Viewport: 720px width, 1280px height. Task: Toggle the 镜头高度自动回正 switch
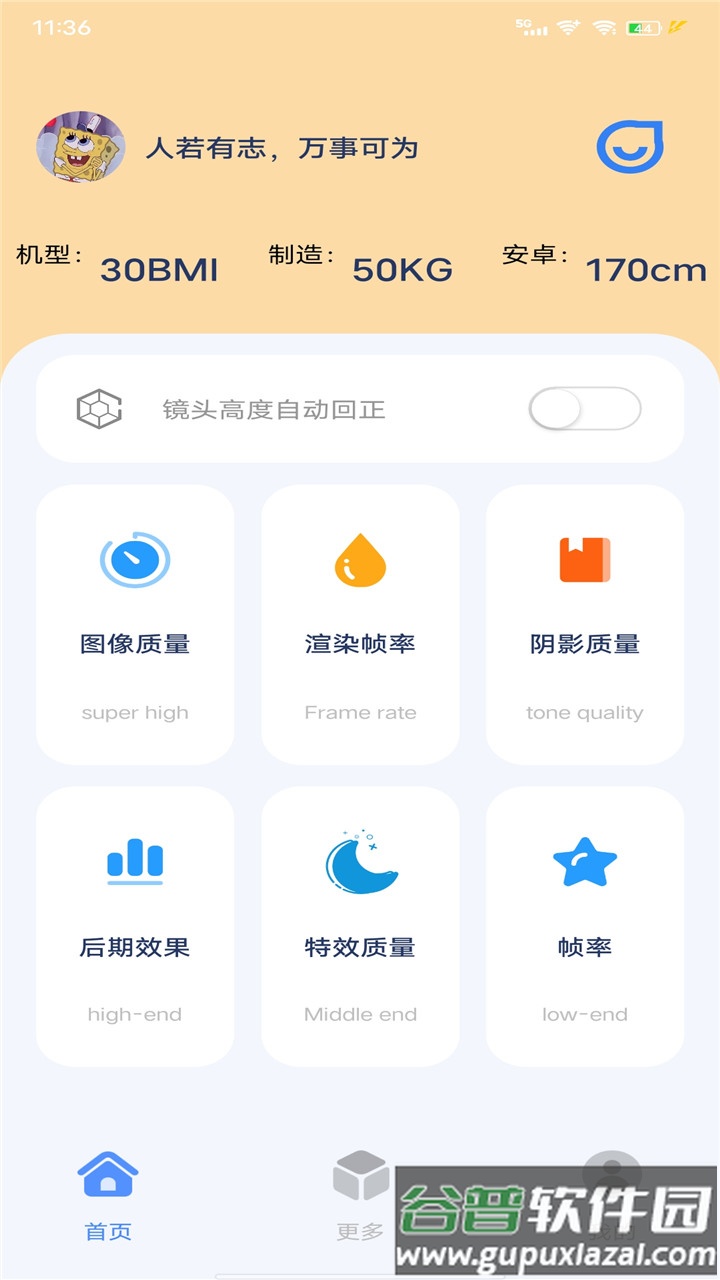(x=584, y=409)
